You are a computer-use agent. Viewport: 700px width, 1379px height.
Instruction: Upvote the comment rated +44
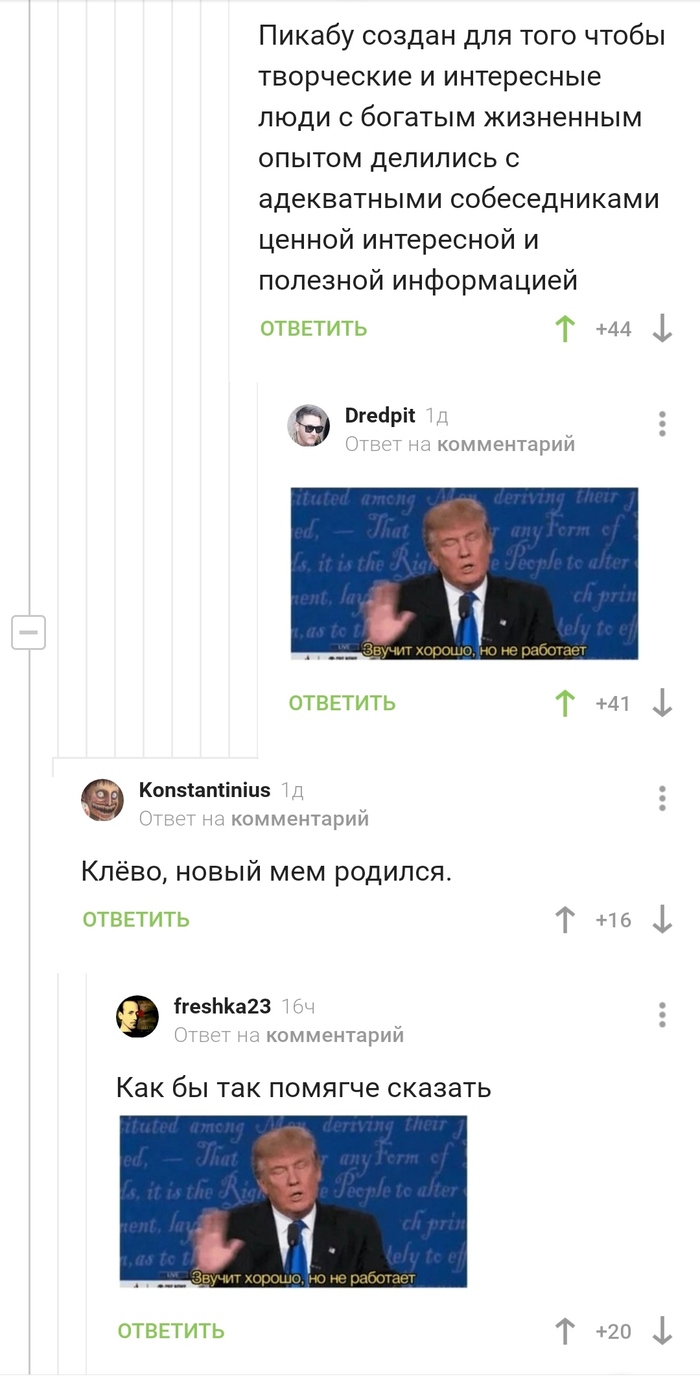[565, 329]
